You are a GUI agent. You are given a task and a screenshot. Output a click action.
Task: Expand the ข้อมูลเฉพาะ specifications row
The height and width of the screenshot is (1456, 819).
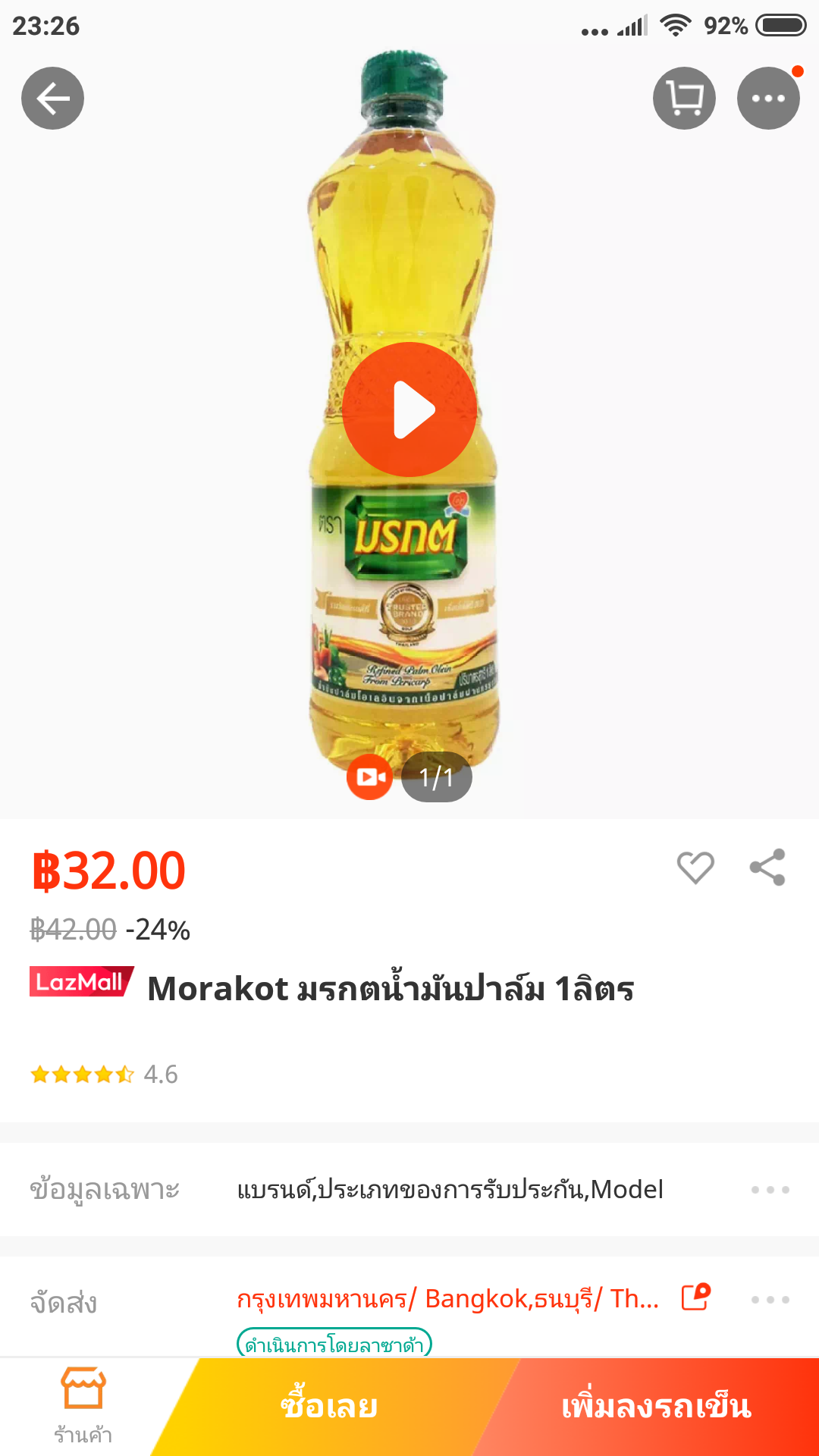(x=770, y=1189)
